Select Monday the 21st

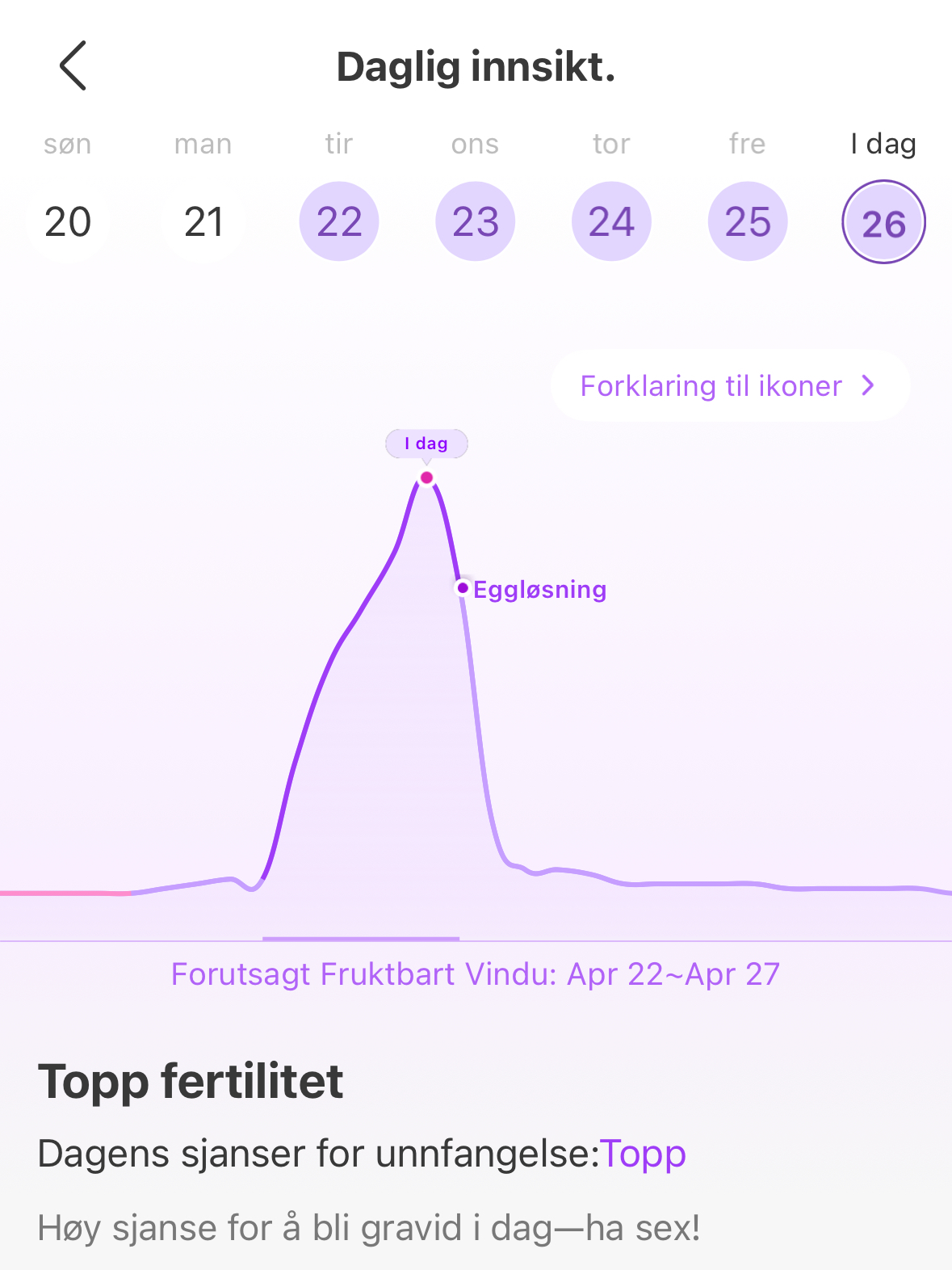(x=203, y=221)
